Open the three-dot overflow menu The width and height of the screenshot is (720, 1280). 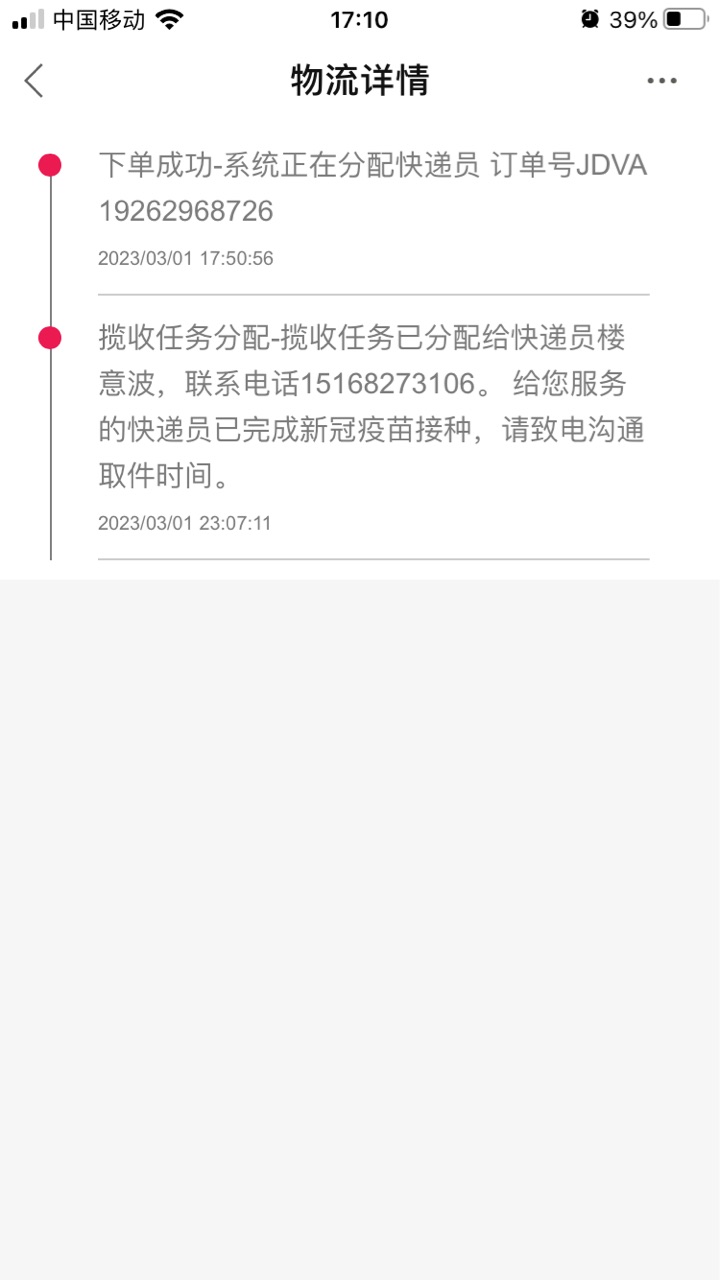661,81
